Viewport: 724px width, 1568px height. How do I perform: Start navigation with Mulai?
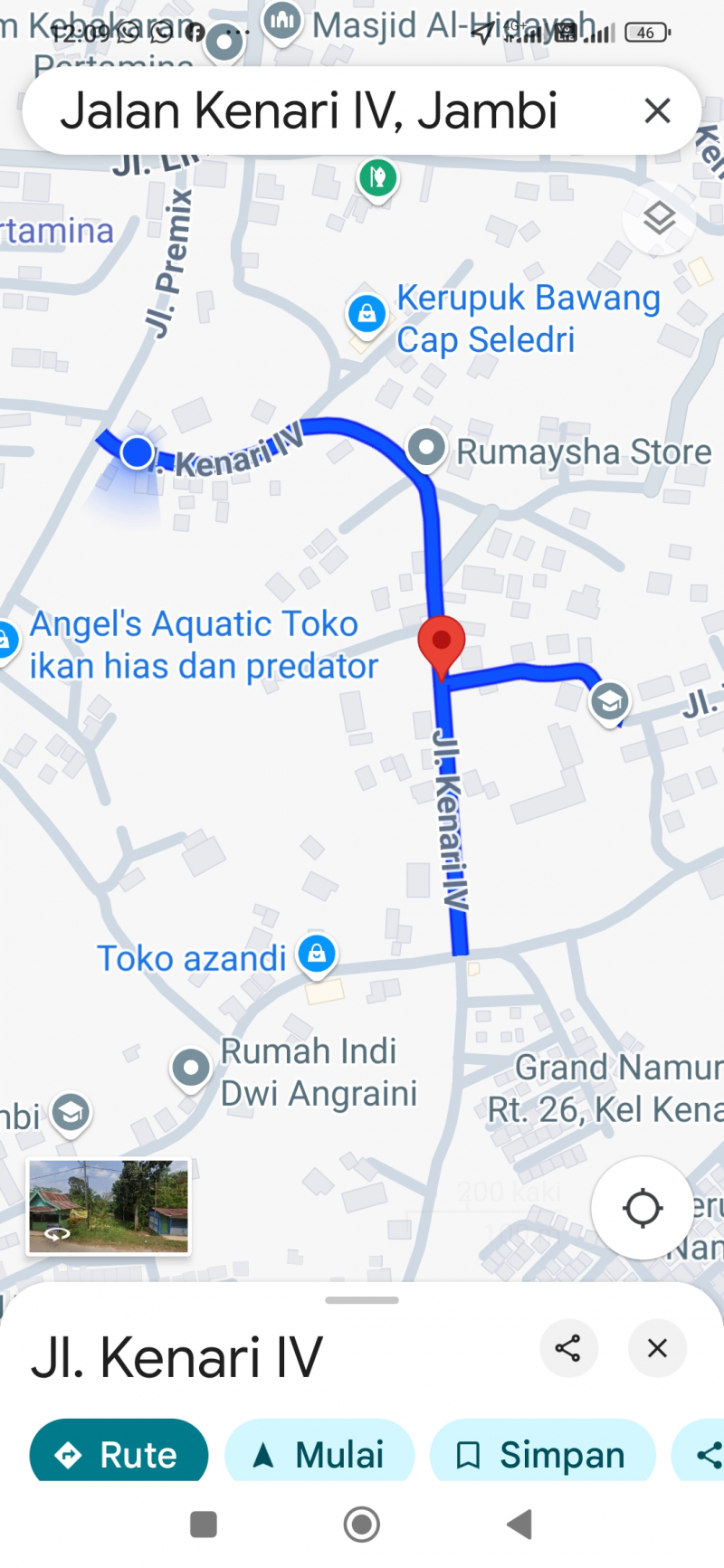pyautogui.click(x=319, y=1455)
